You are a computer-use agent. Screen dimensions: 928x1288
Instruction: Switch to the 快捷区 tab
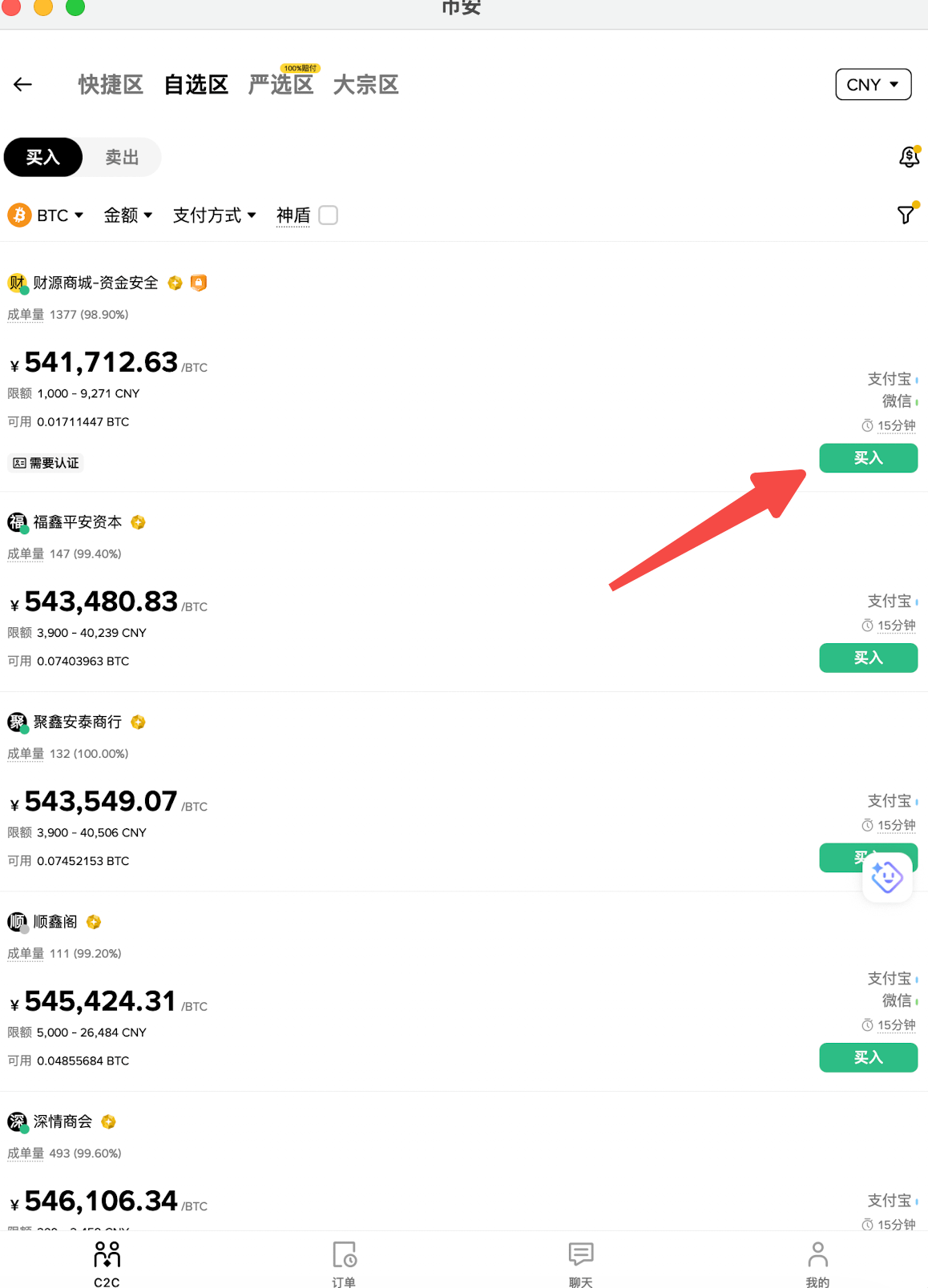[111, 85]
